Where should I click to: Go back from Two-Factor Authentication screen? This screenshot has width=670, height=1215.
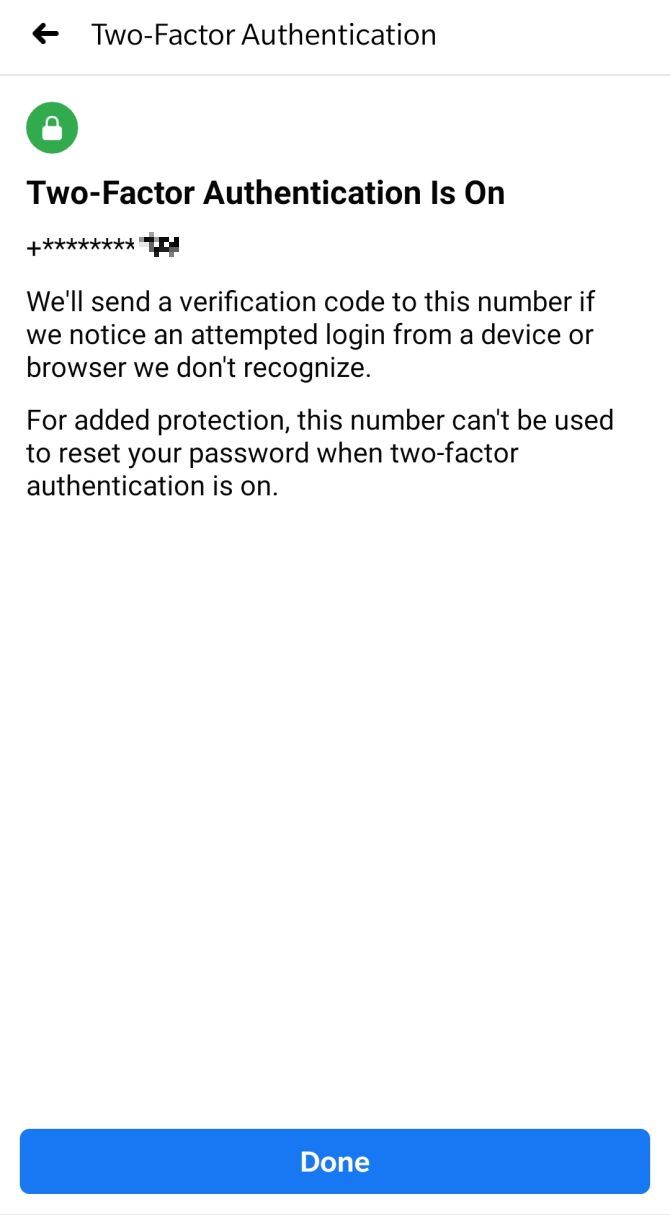45,34
